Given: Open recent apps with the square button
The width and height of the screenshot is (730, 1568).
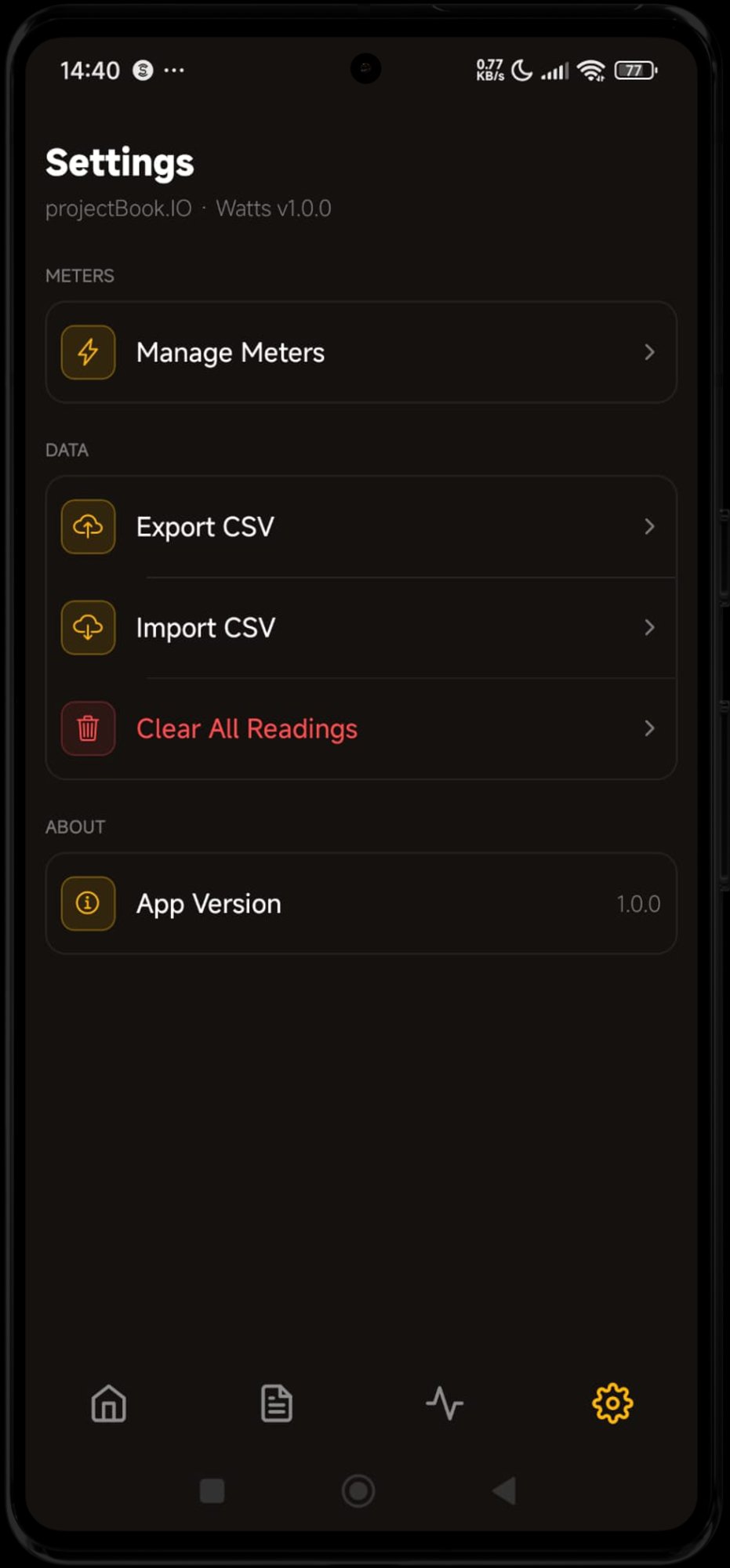Looking at the screenshot, I should tap(212, 1490).
